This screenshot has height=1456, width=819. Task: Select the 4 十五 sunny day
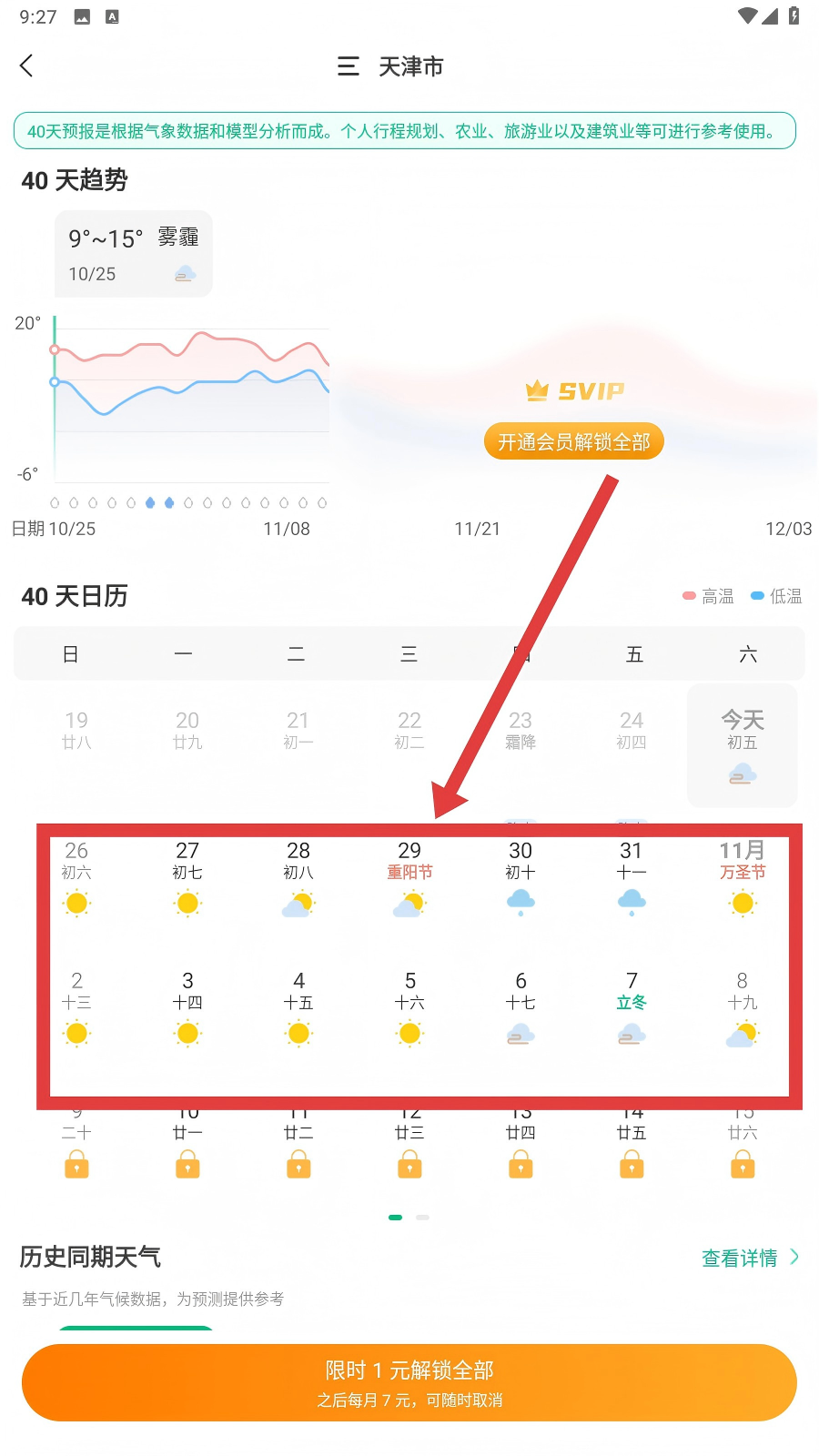[x=298, y=1008]
